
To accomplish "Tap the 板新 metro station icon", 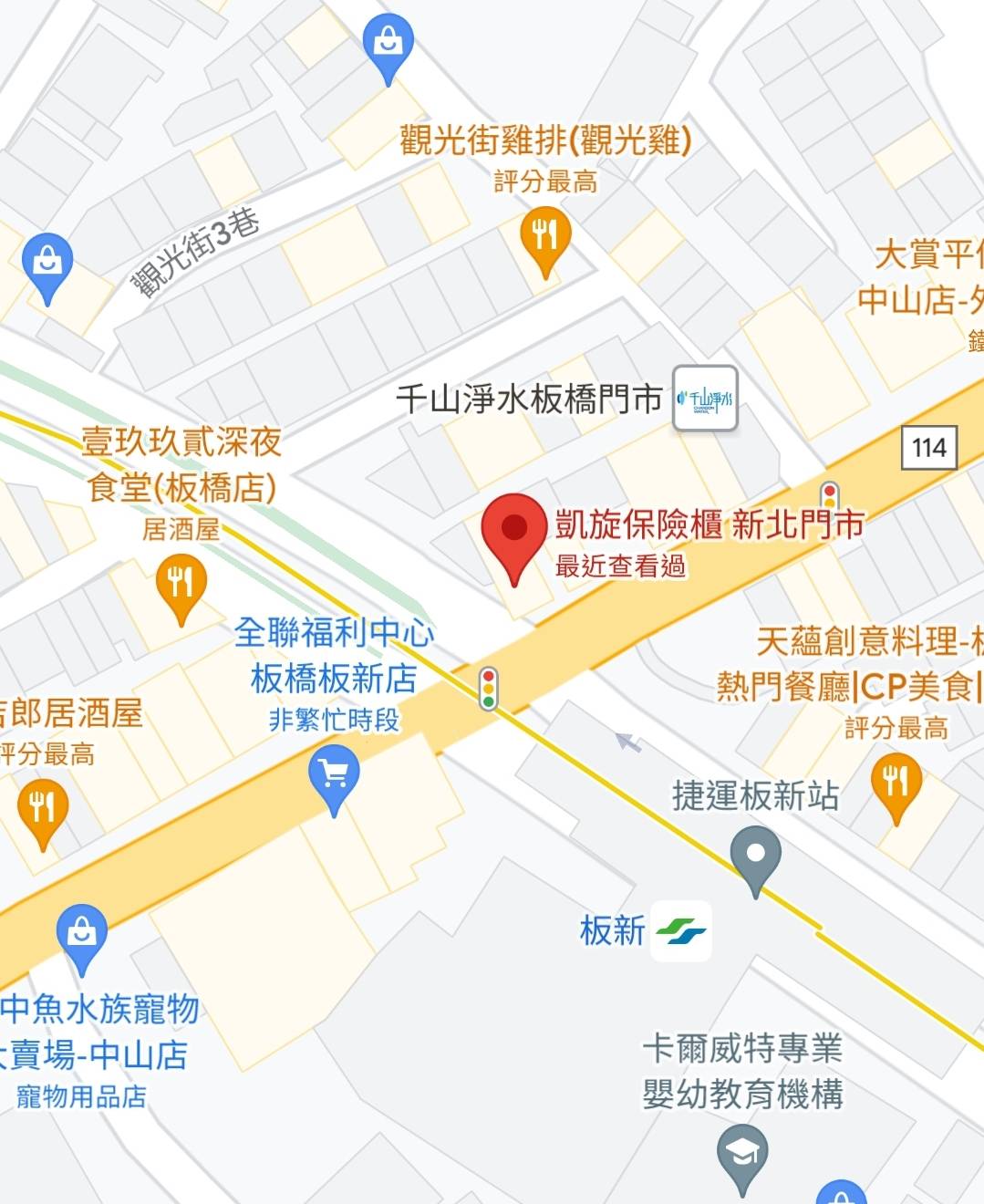I will click(x=680, y=931).
